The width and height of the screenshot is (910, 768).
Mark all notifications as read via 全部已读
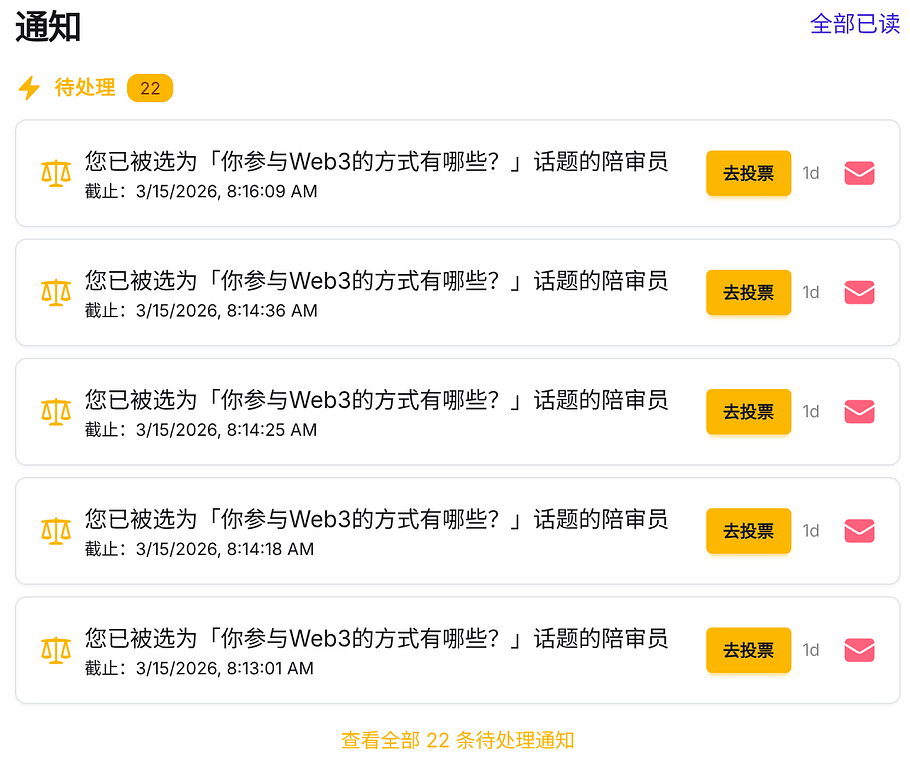click(x=854, y=24)
